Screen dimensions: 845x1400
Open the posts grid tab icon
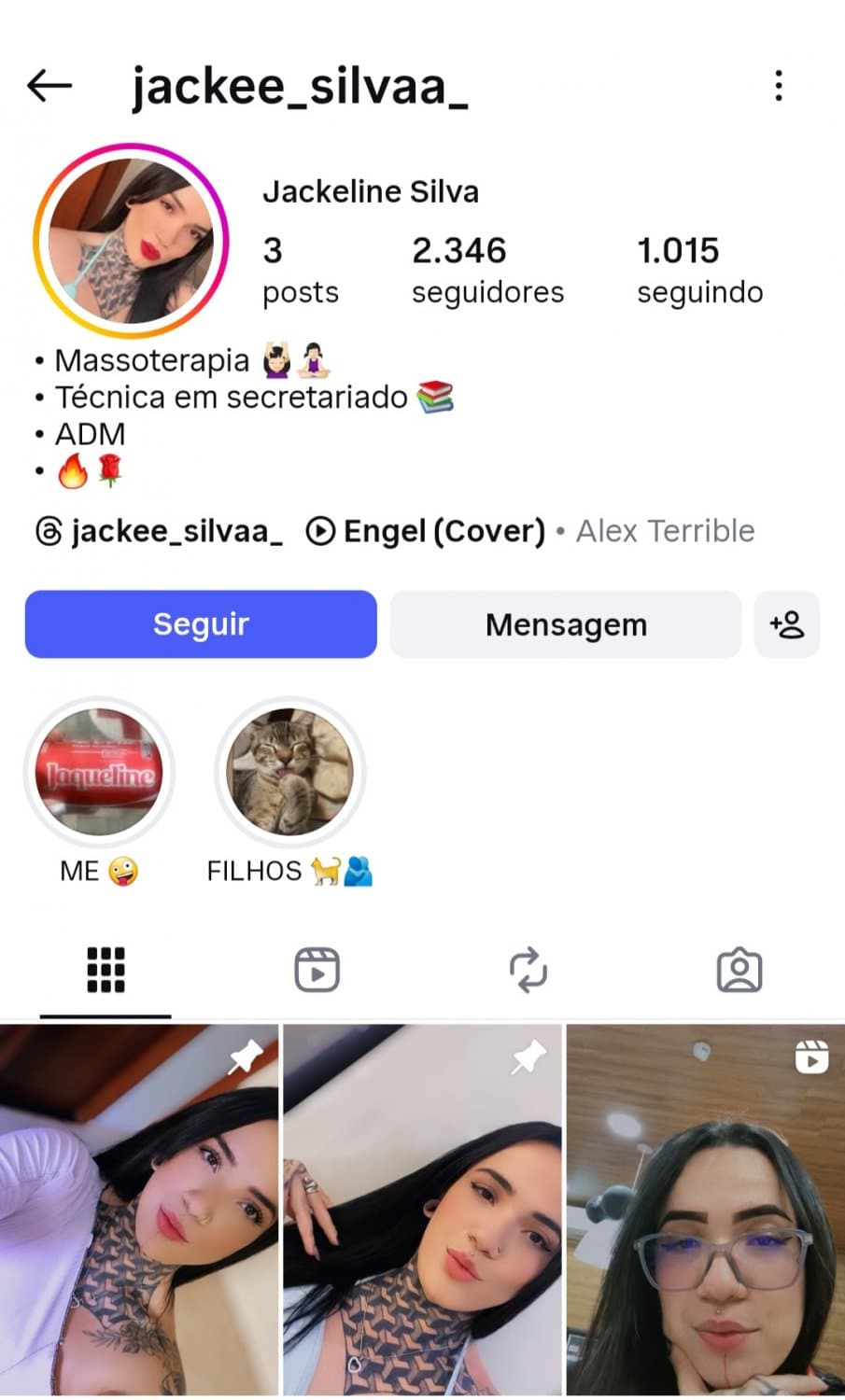(106, 971)
